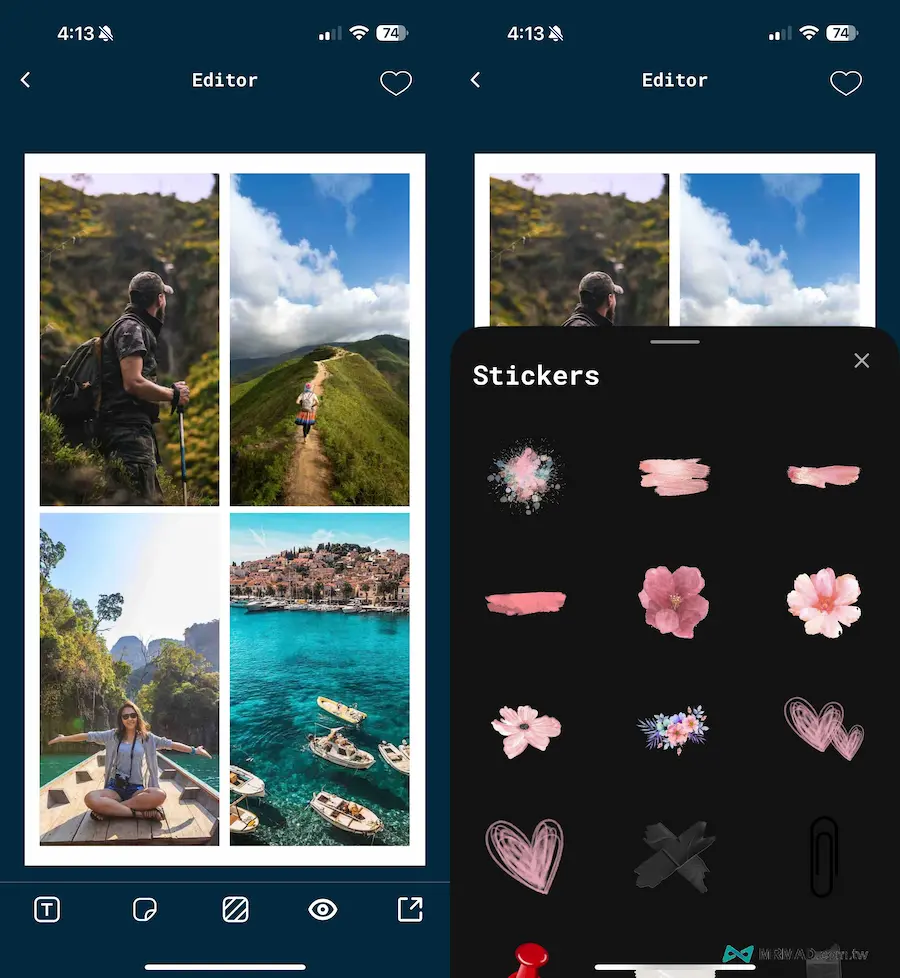
Task: Tap the eye preview icon
Action: 323,909
